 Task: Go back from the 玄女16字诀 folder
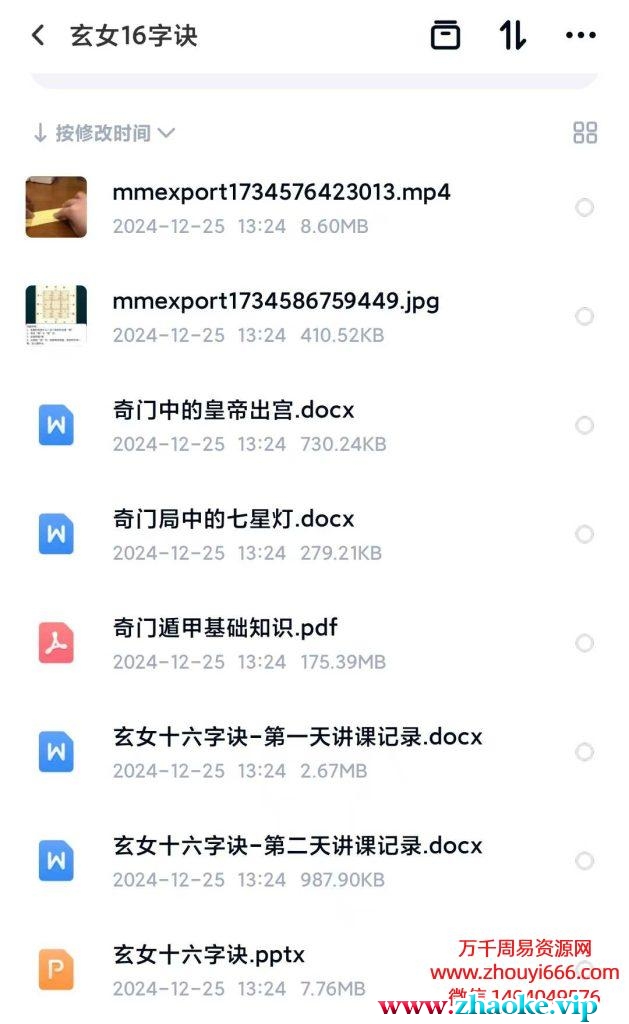[x=38, y=36]
